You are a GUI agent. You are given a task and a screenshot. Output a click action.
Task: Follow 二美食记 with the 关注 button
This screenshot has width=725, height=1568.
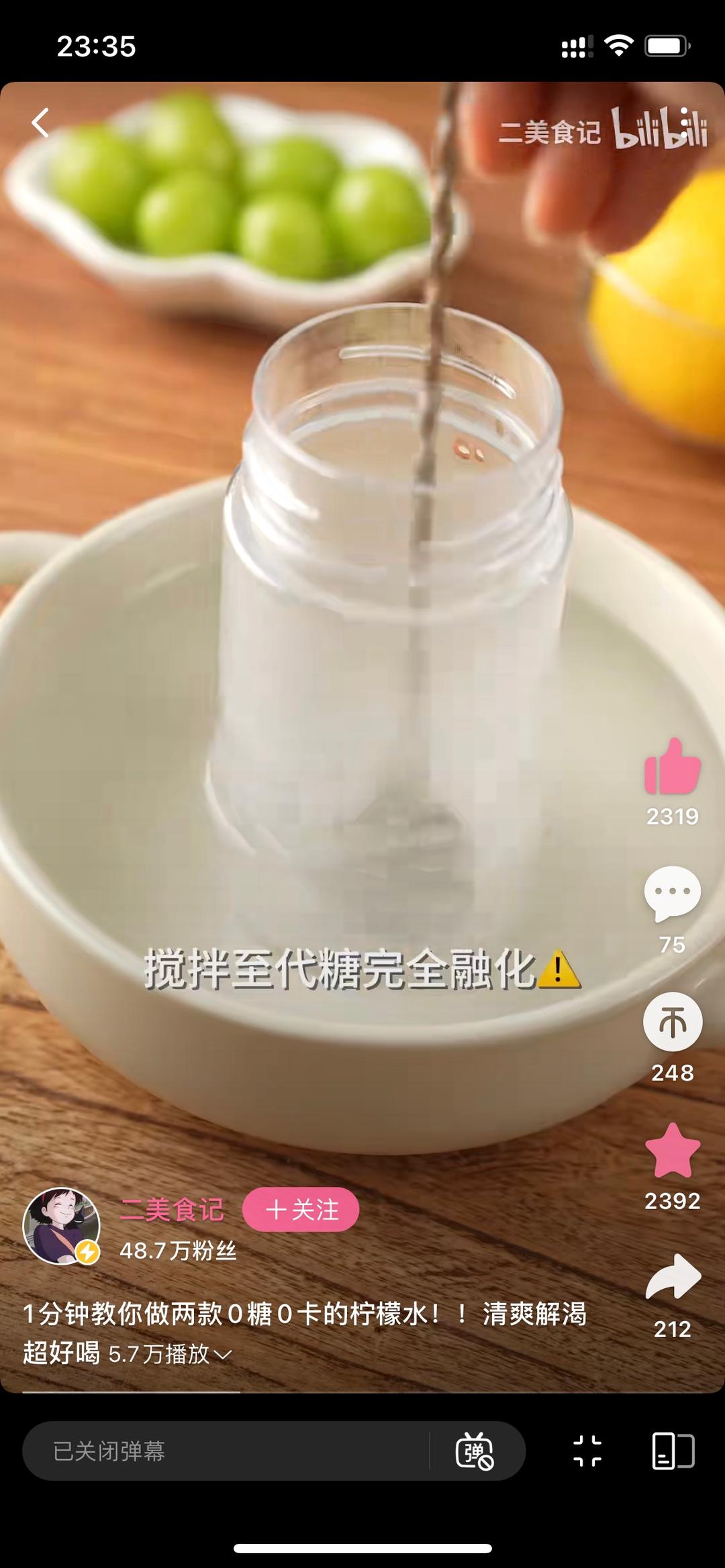tap(301, 1210)
